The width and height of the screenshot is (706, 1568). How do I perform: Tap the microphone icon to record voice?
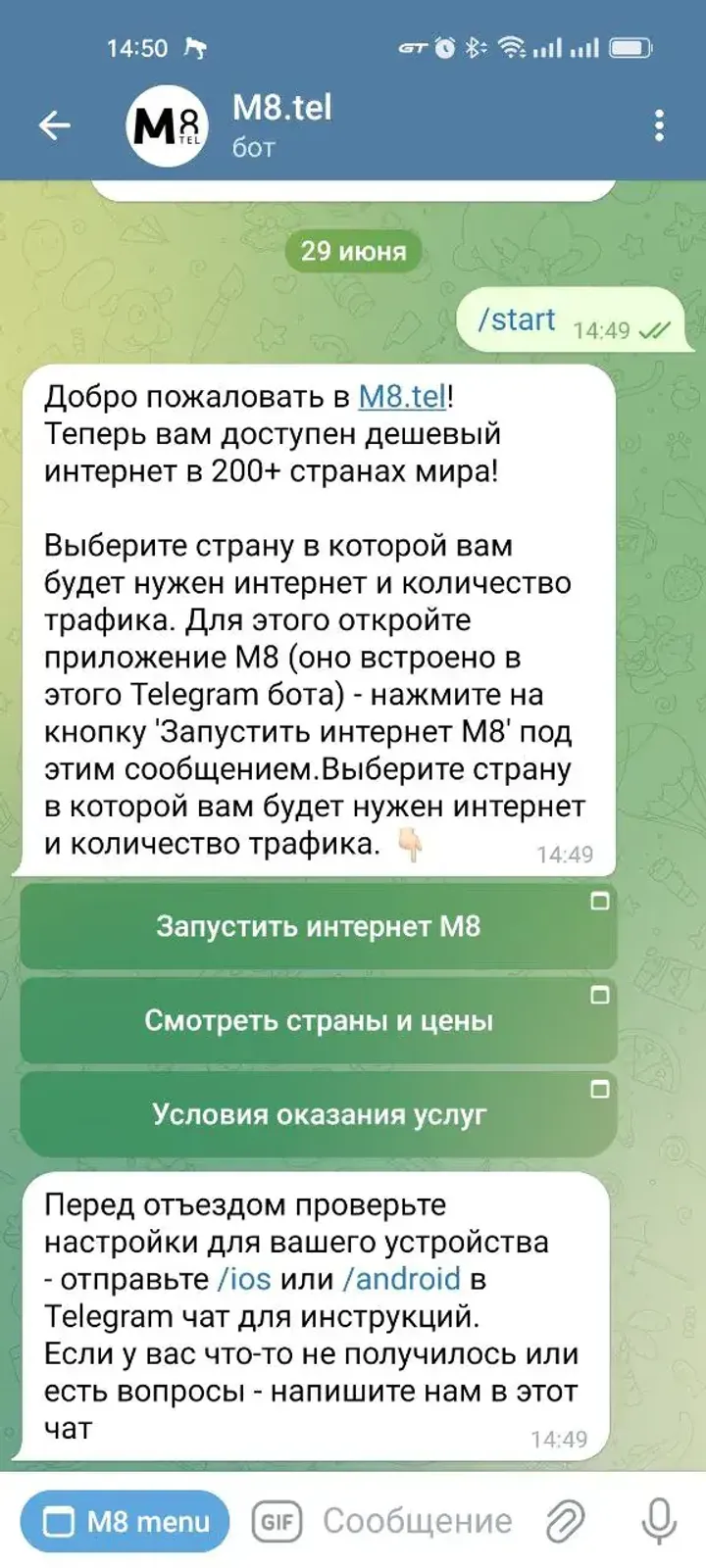(655, 1520)
